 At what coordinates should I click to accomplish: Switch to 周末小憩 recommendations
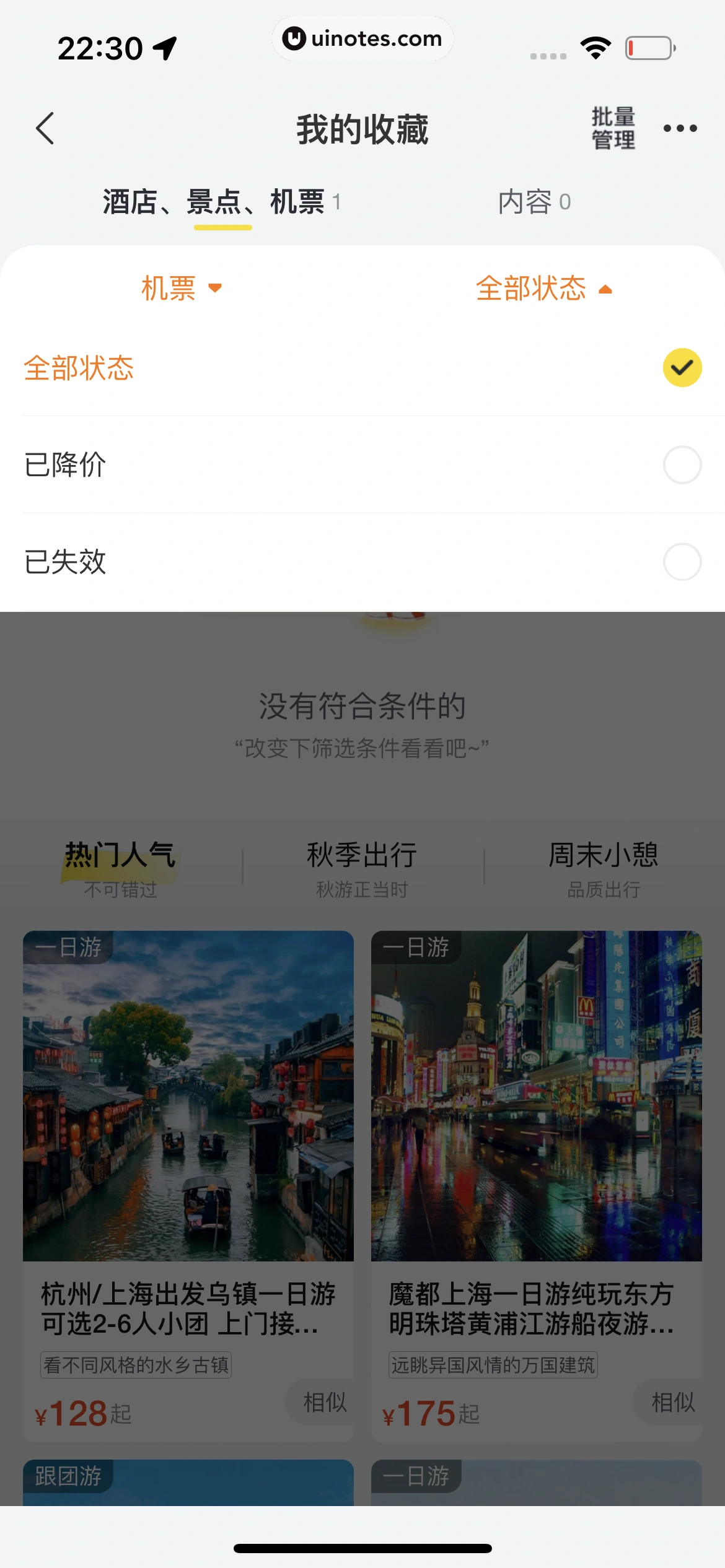click(604, 868)
